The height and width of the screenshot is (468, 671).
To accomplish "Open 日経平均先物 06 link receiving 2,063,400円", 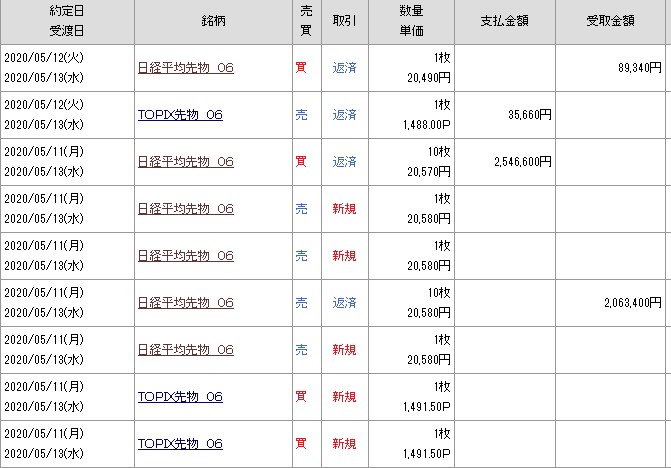I will click(x=185, y=303).
